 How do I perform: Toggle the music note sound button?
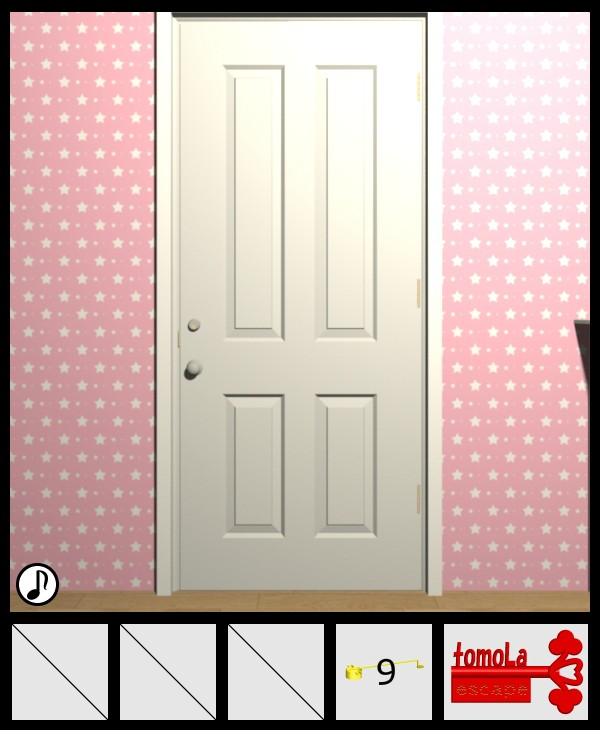37,584
